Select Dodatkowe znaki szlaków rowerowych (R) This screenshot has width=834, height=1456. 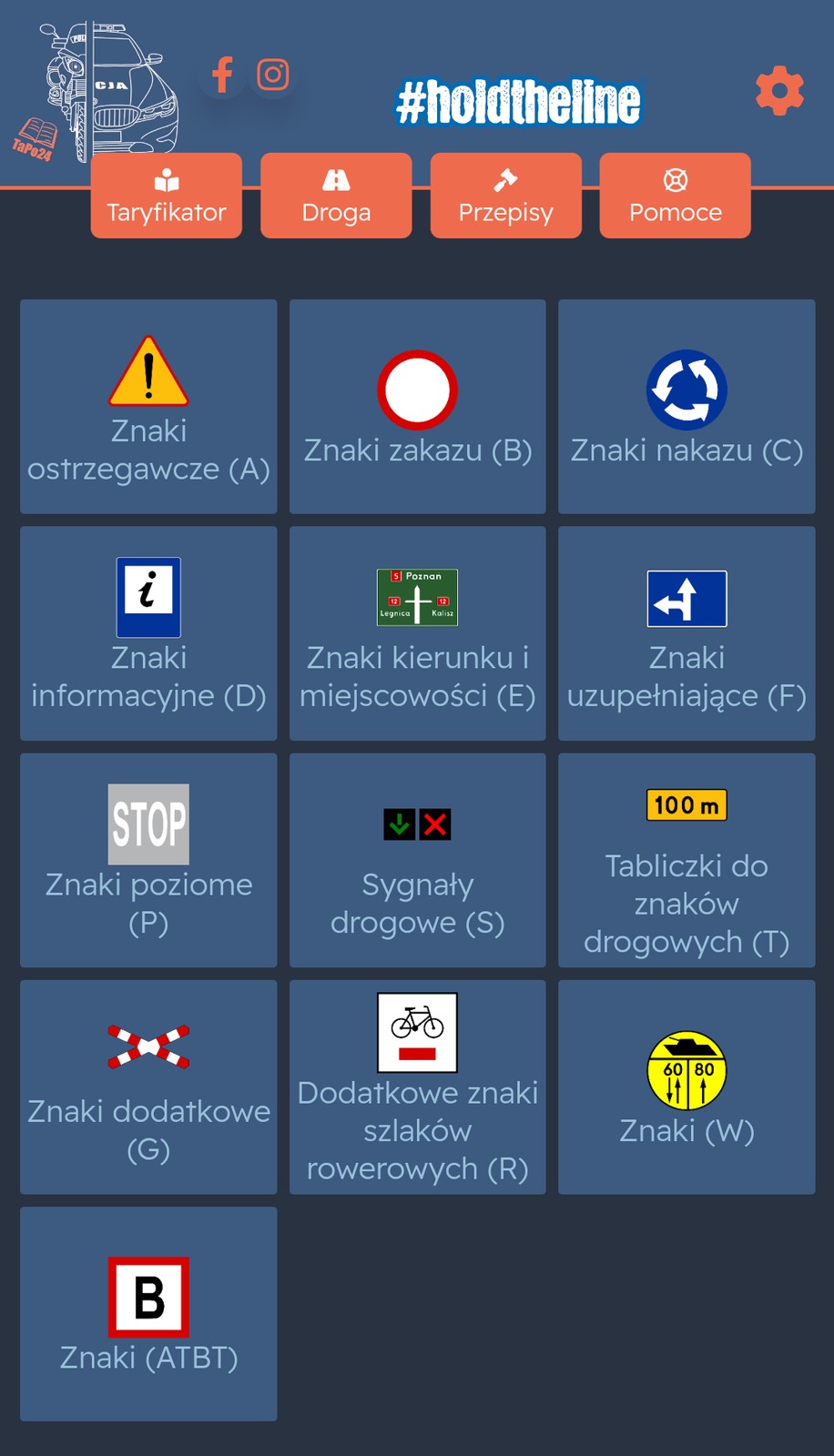pyautogui.click(x=416, y=1087)
